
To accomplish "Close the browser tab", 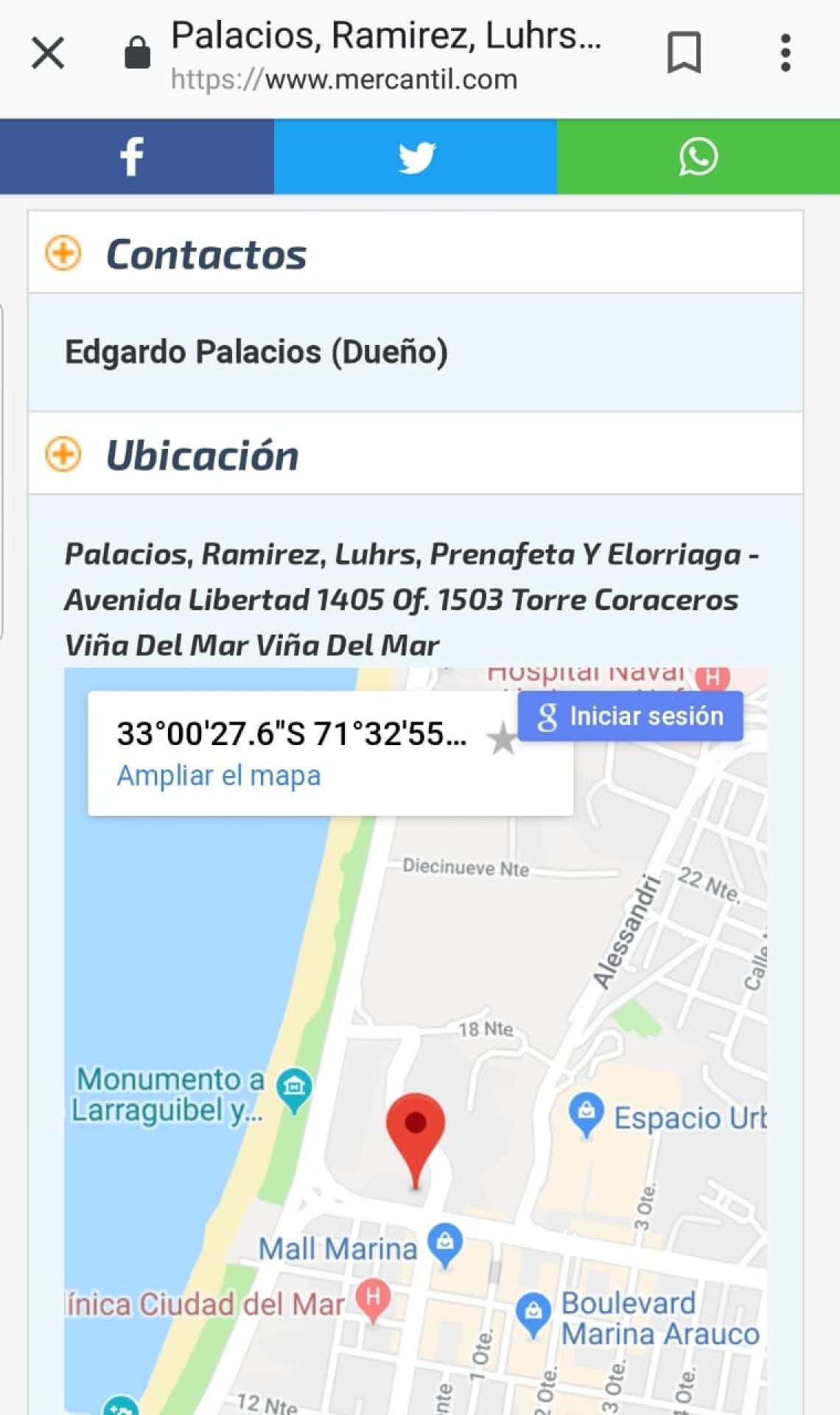I will [48, 53].
